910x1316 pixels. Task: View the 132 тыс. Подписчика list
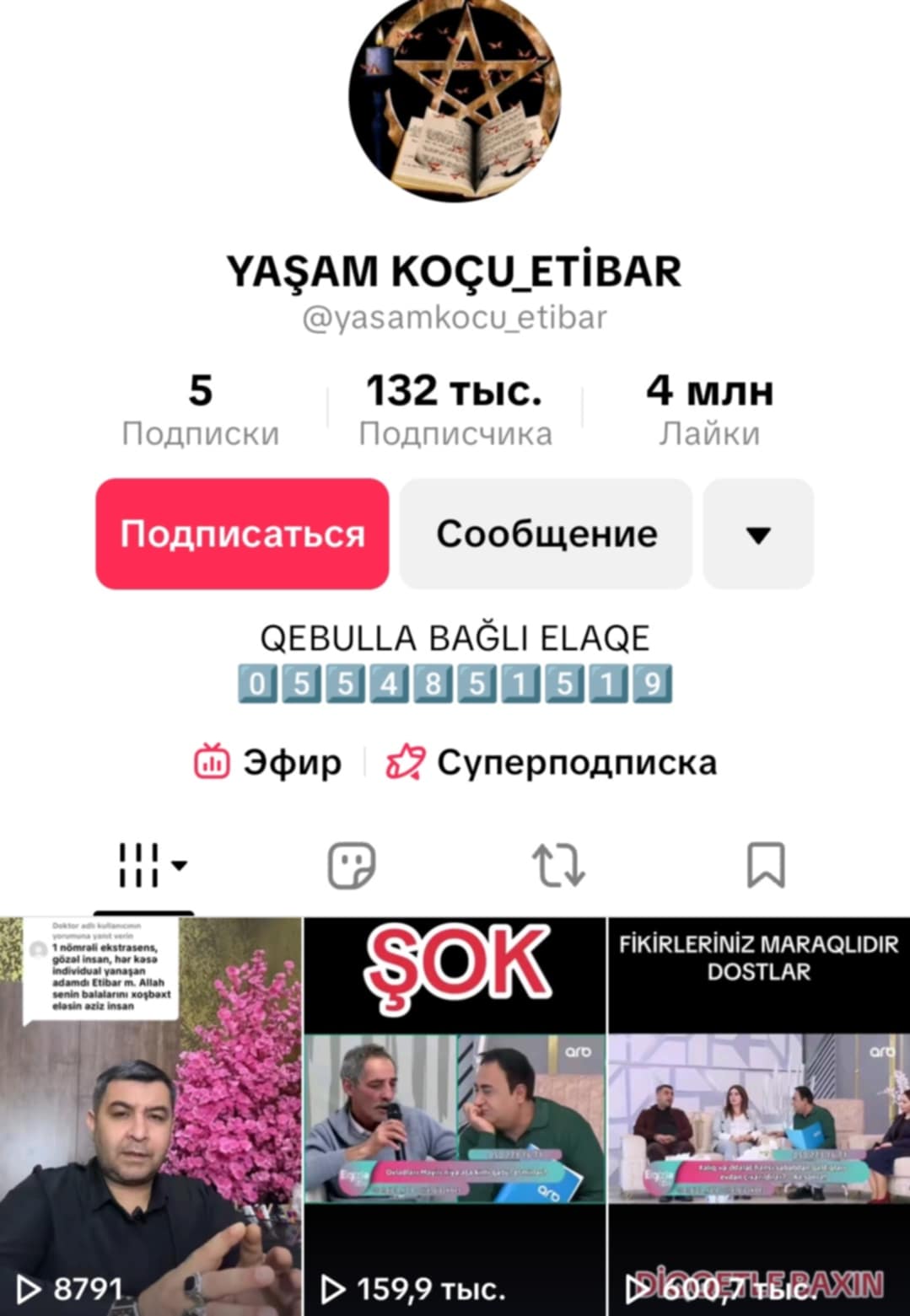(455, 411)
